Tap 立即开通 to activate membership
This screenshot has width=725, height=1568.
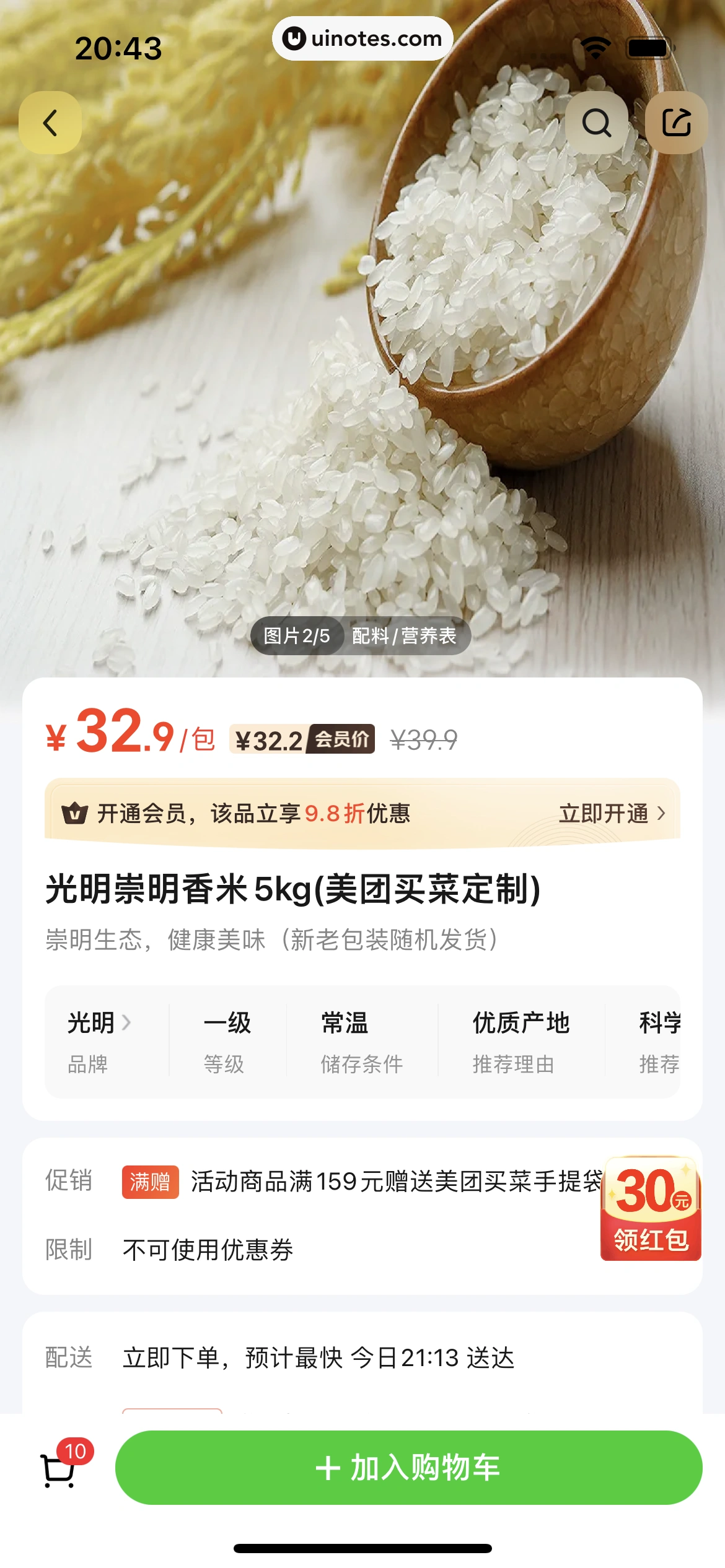point(612,814)
